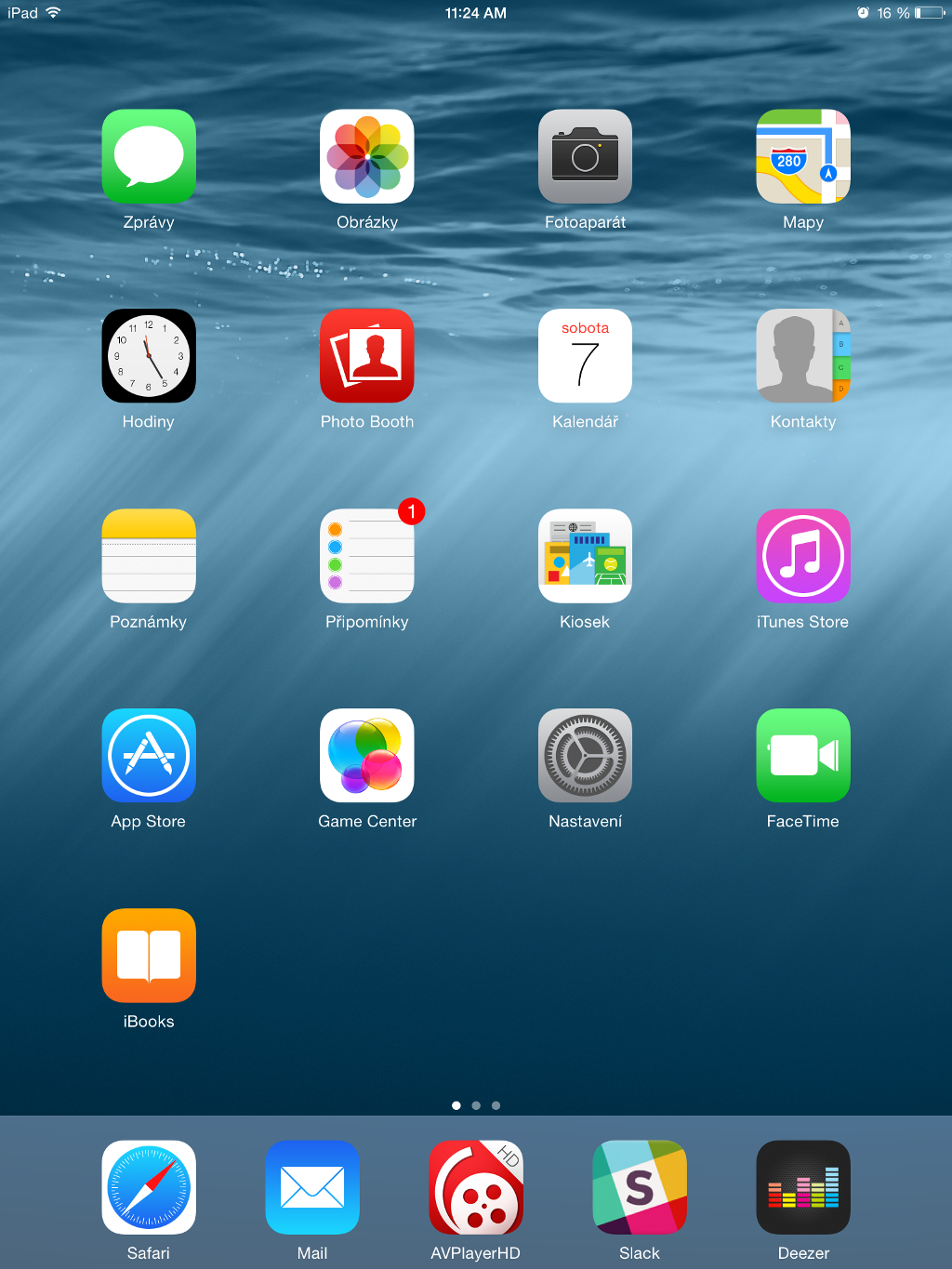Open iBooks

click(x=149, y=956)
